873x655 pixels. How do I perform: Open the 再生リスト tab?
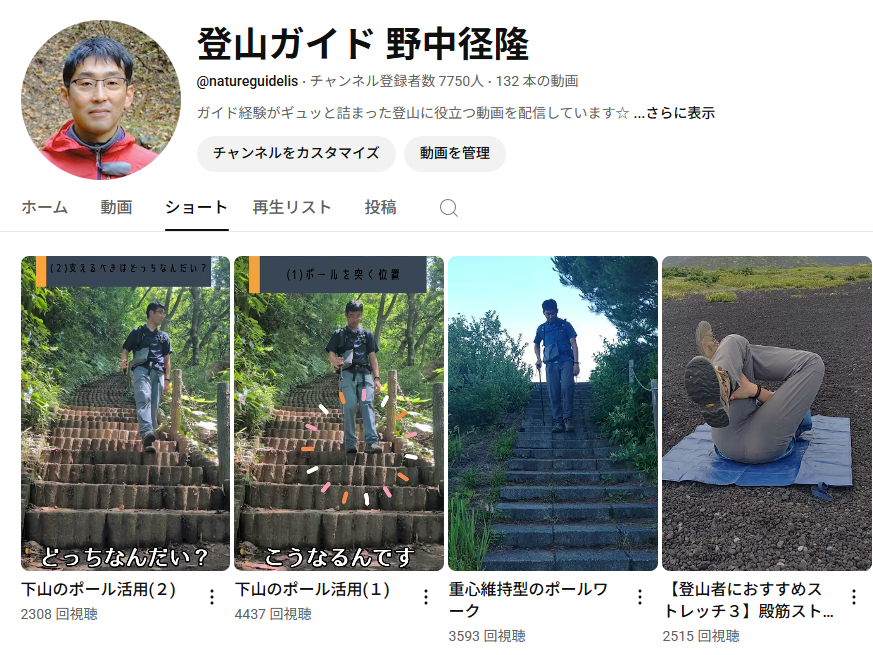point(291,207)
